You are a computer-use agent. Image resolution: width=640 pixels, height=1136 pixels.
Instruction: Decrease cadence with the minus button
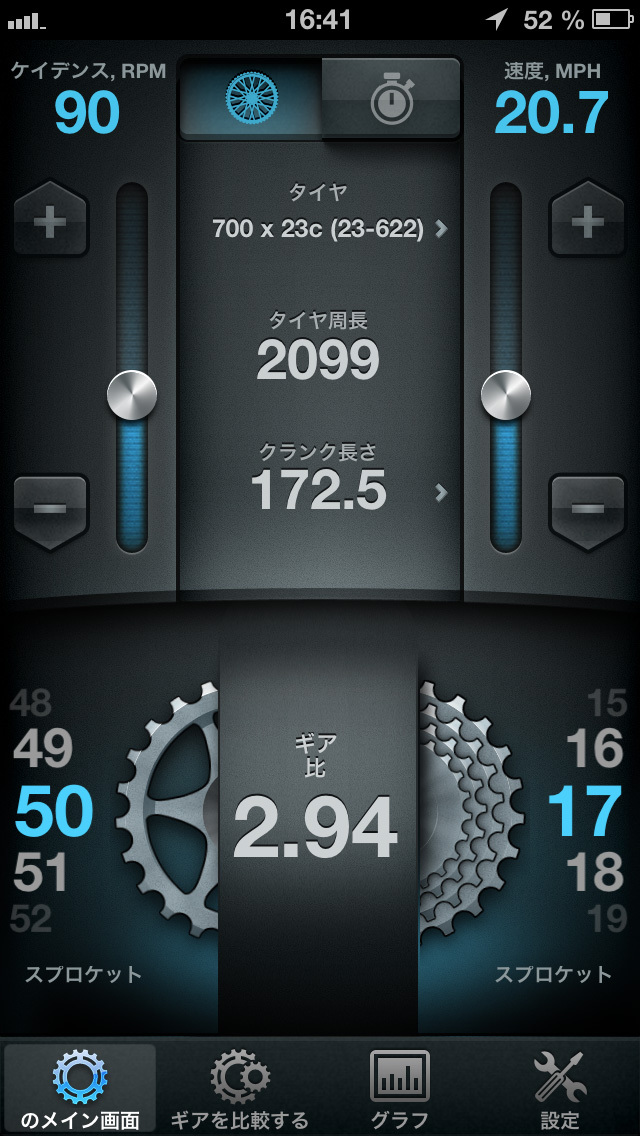[50, 510]
